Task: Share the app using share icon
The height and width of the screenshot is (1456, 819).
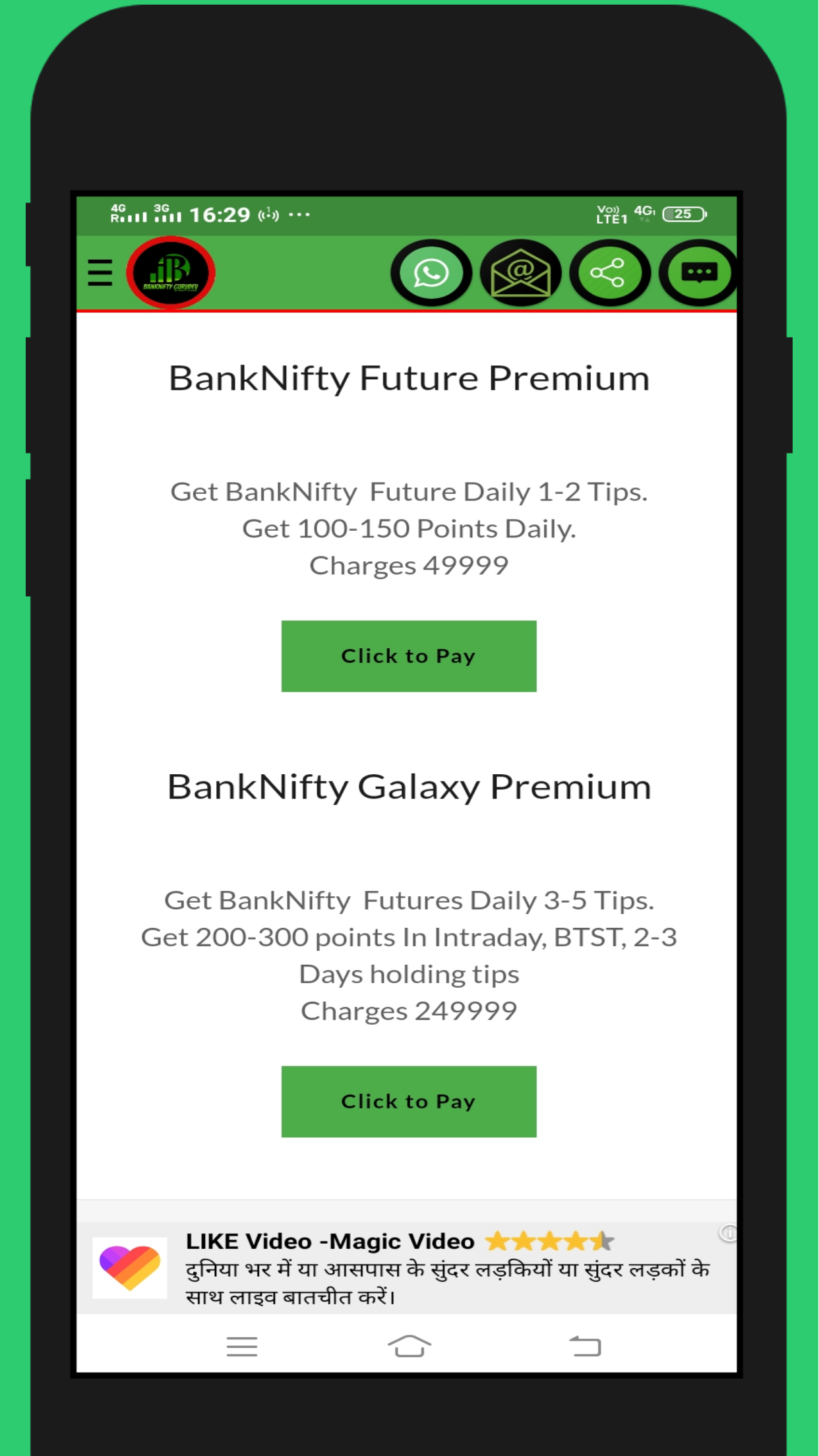Action: click(x=610, y=272)
